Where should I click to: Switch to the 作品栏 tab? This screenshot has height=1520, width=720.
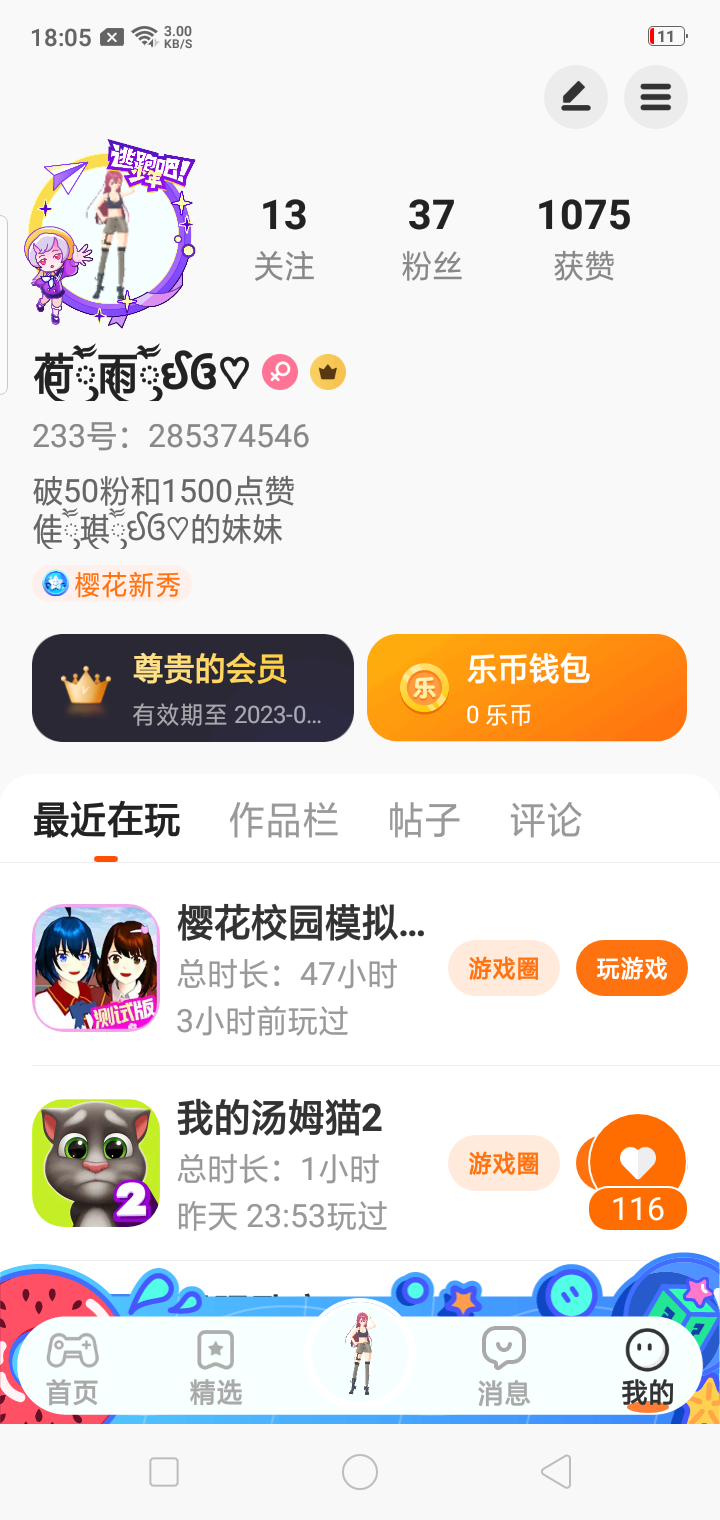click(284, 821)
